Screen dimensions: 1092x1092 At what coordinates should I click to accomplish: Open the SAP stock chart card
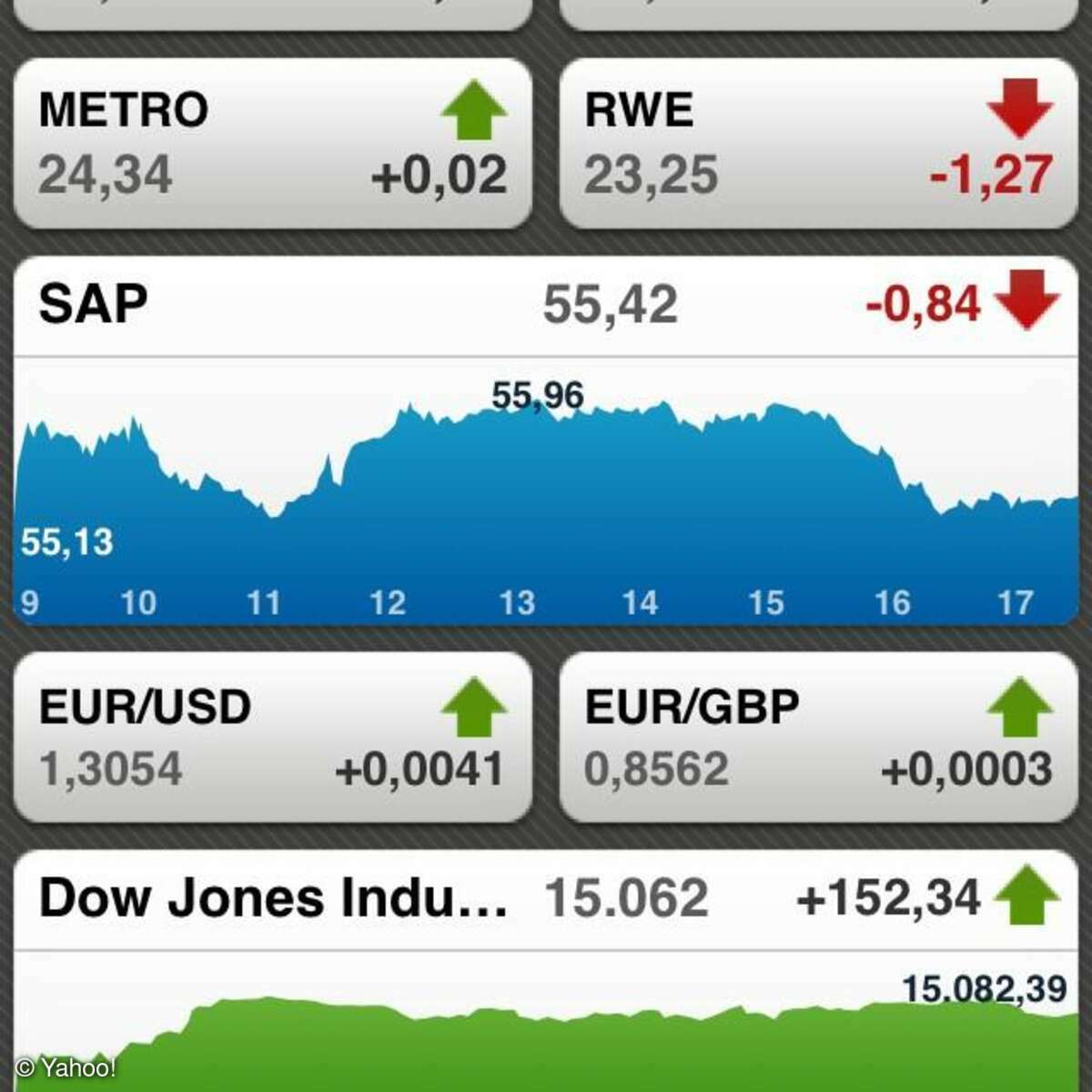546,441
